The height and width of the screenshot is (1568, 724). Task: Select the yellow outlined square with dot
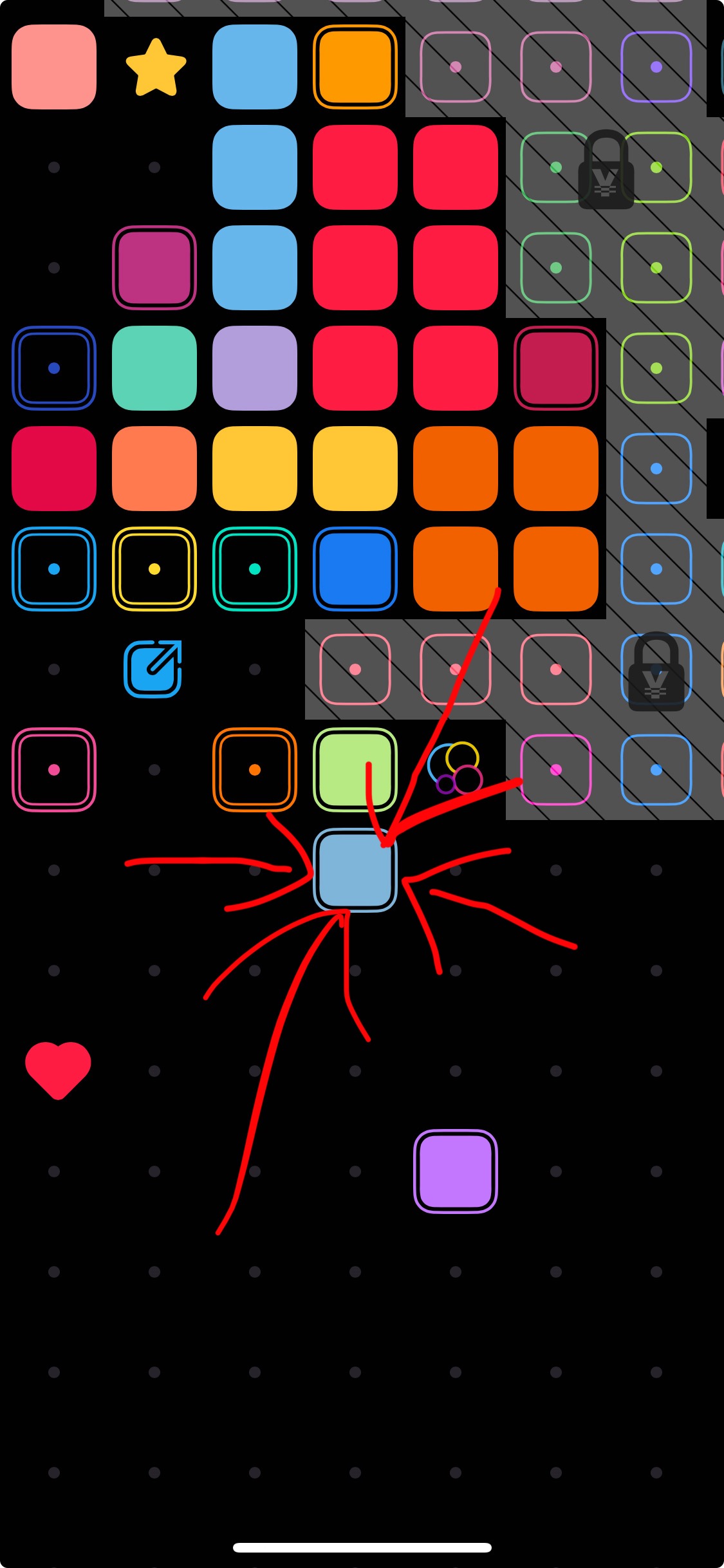154,569
